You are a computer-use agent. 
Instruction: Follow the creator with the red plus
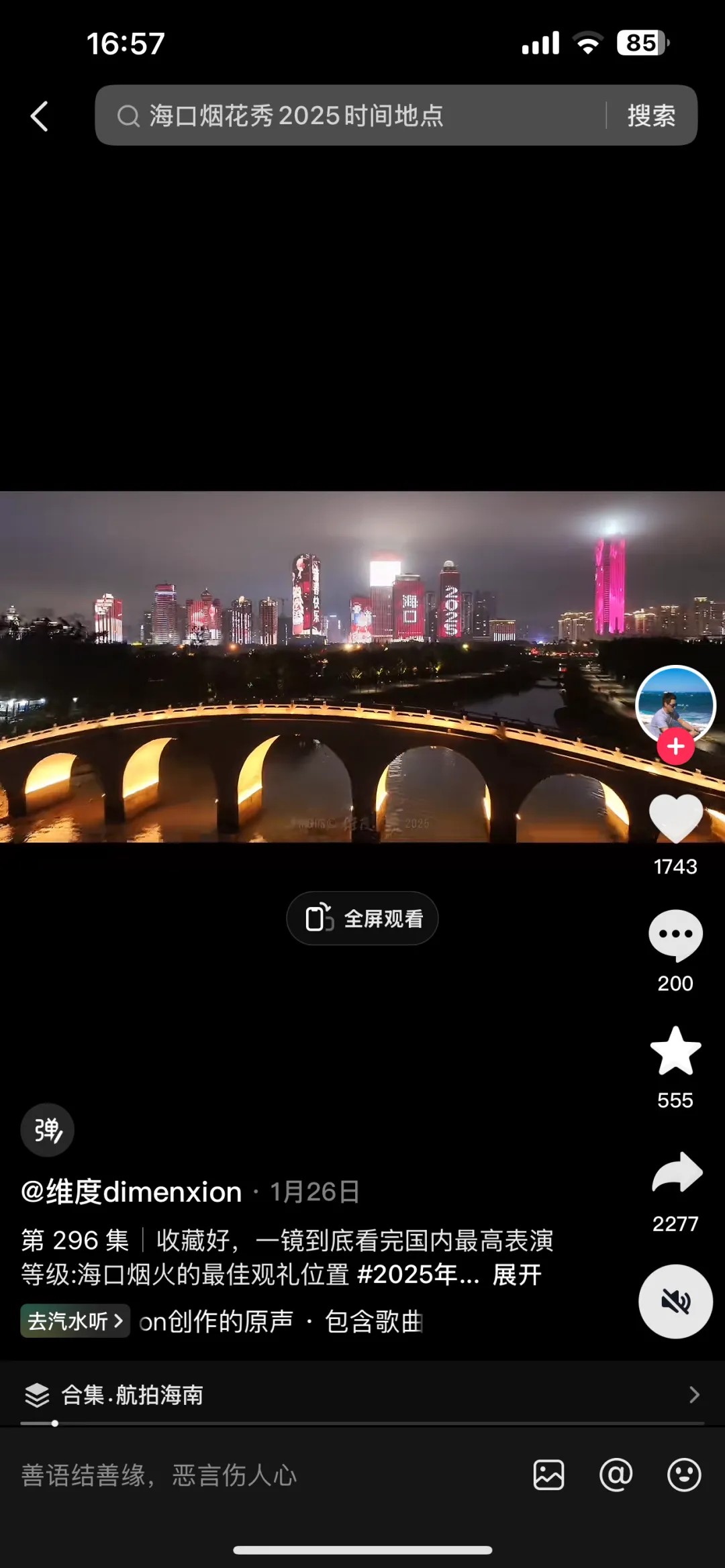pos(675,746)
